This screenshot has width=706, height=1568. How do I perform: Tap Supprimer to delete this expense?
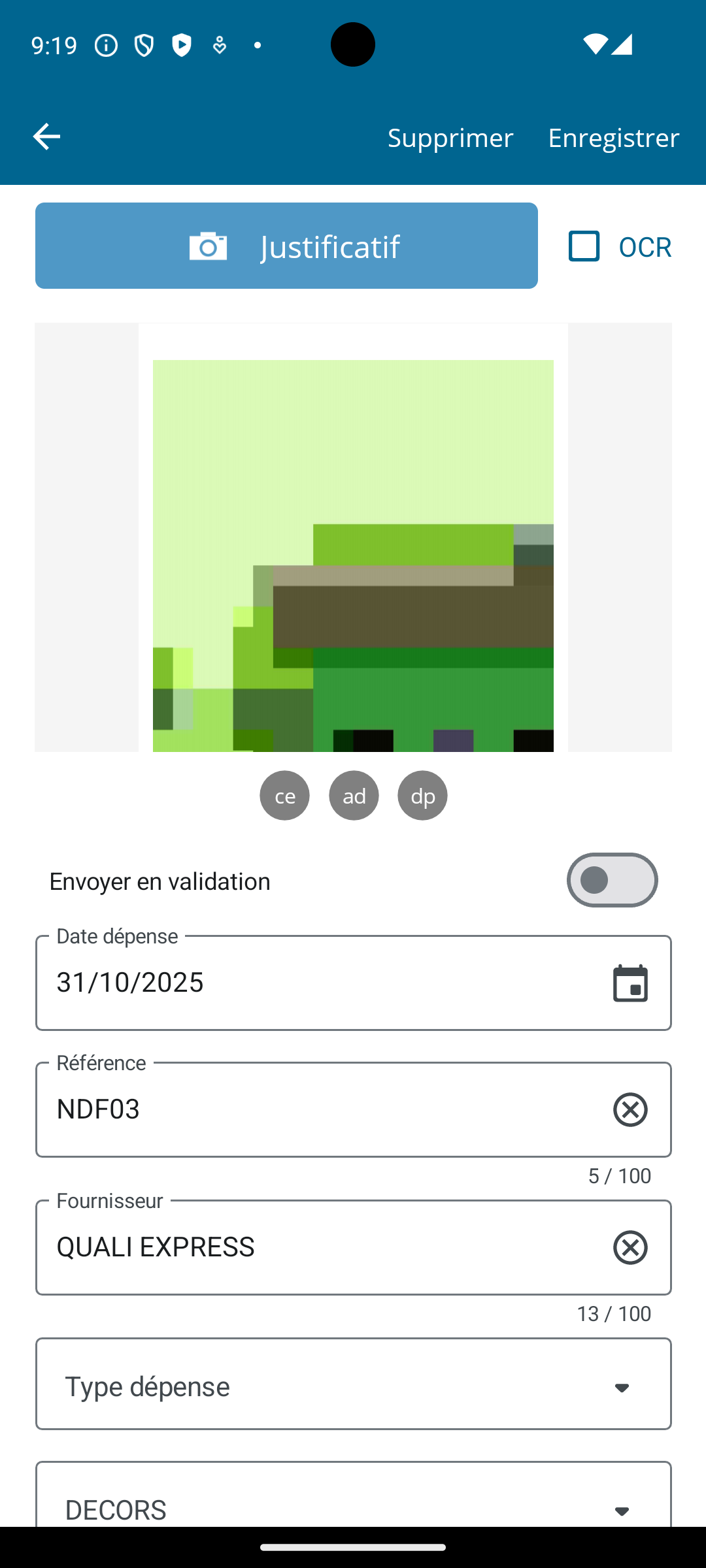pyautogui.click(x=450, y=137)
